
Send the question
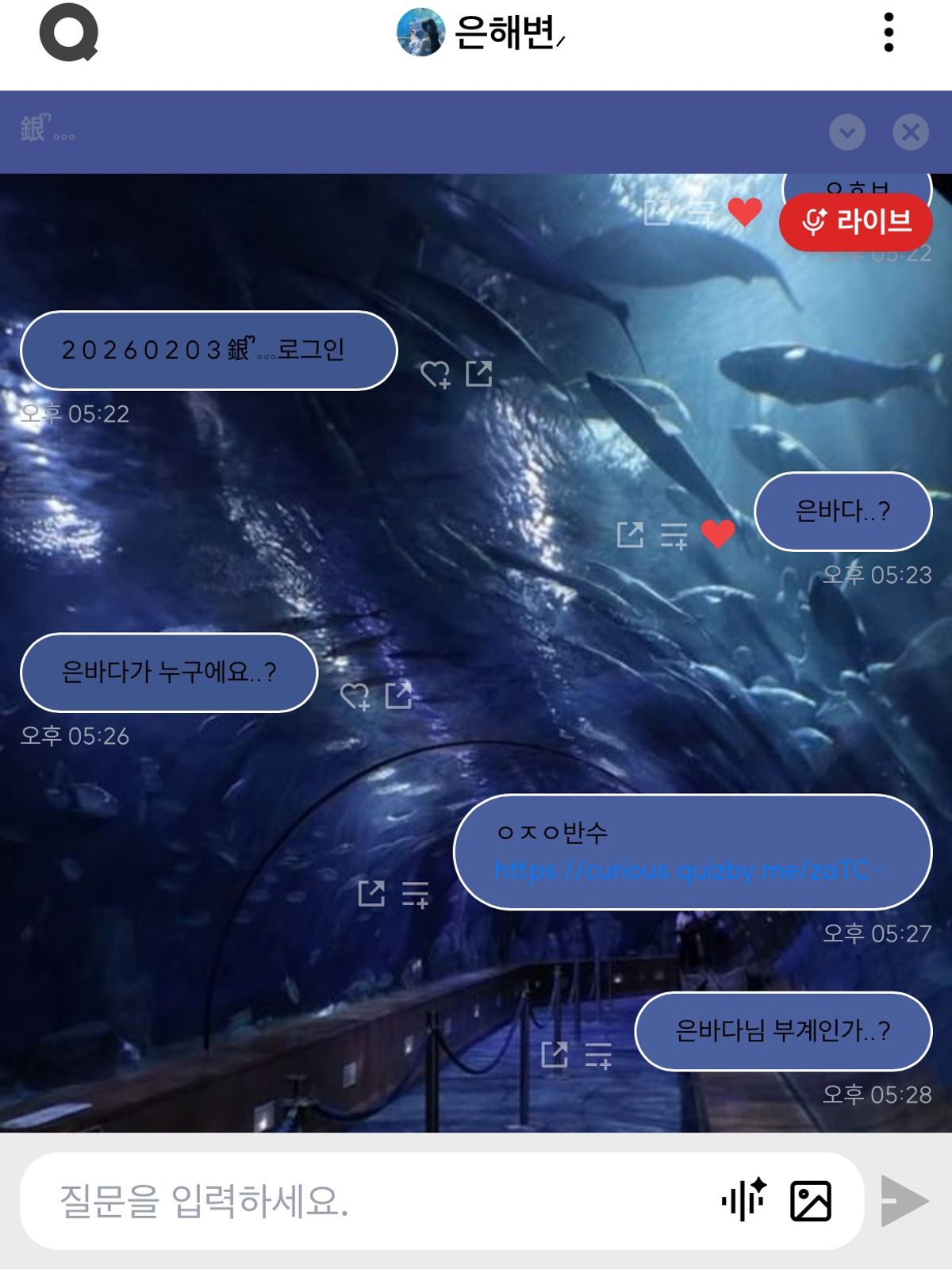(x=904, y=1200)
